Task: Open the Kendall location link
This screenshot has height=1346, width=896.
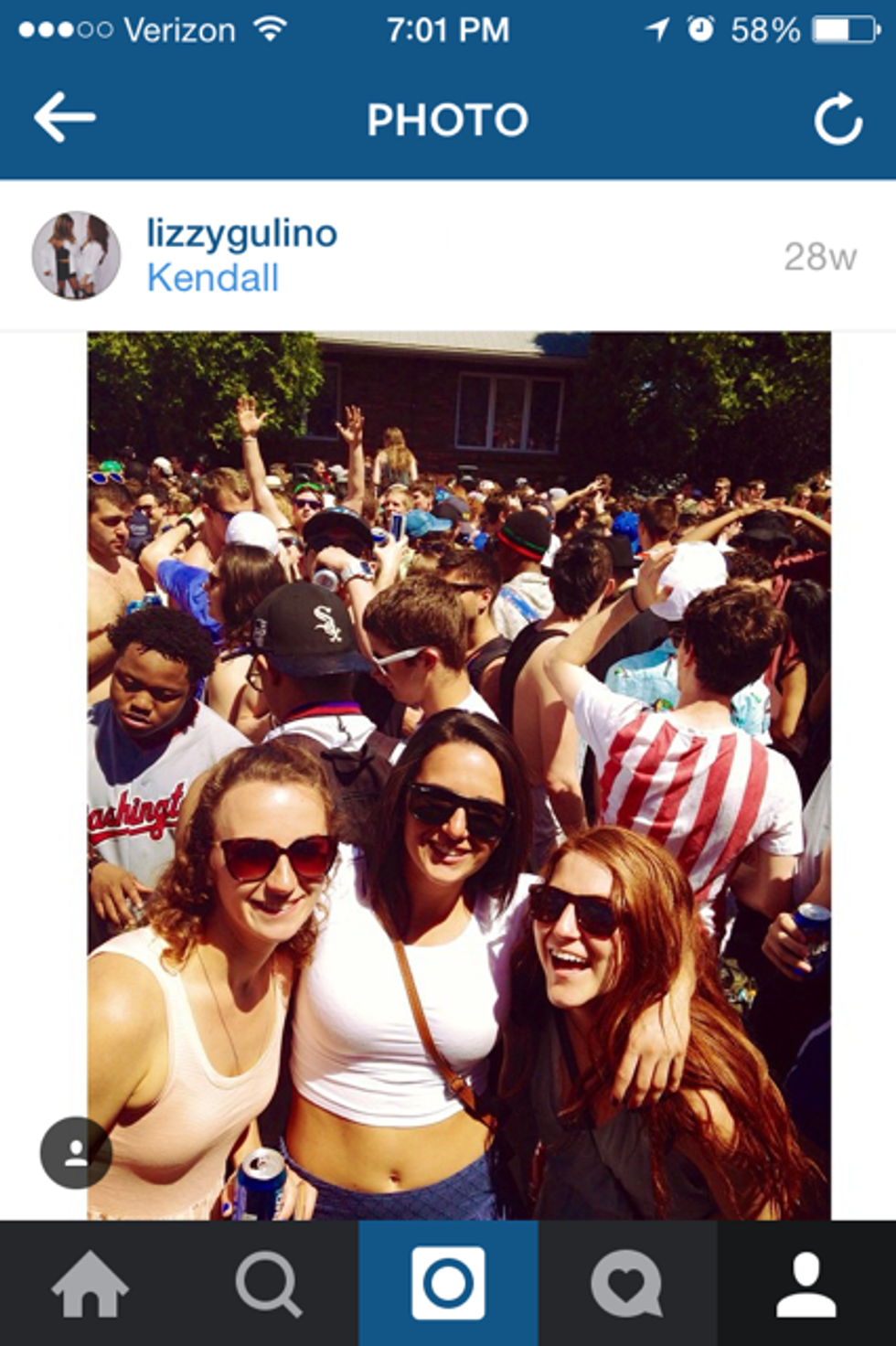Action: click(212, 278)
